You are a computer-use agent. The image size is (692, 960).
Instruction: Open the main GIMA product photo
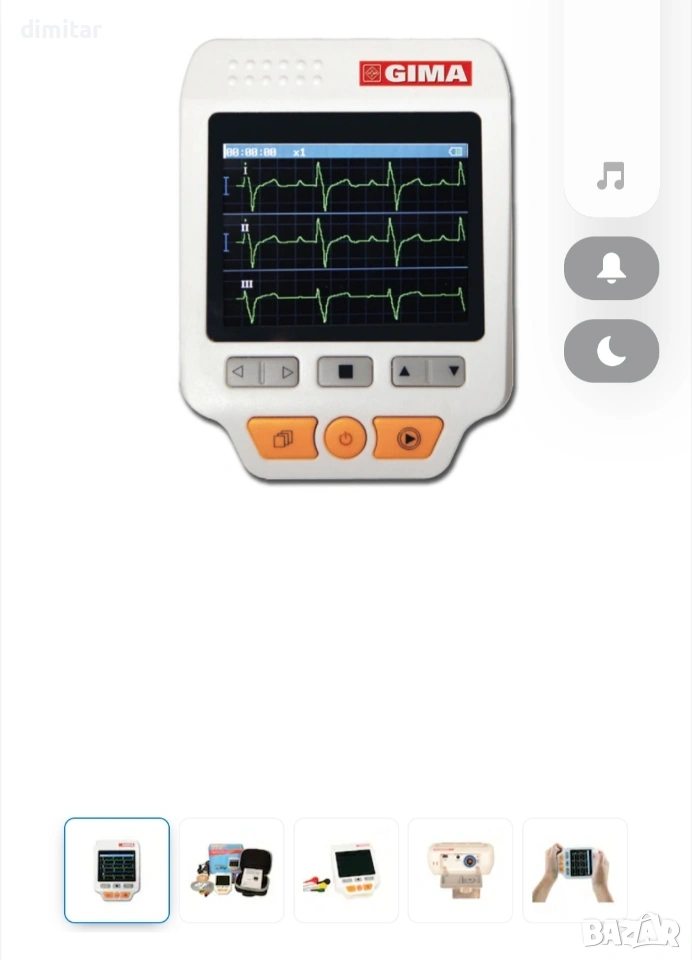345,260
